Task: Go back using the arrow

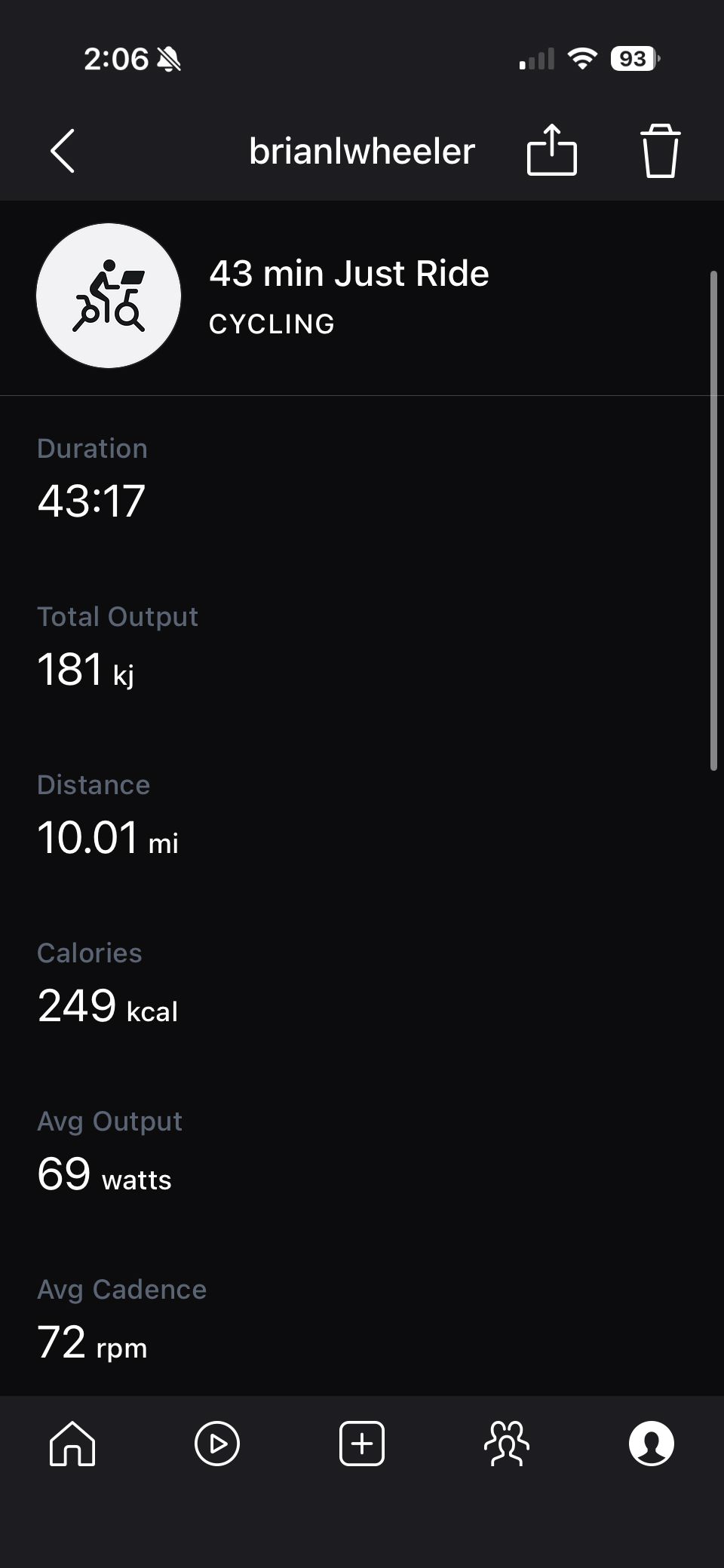Action: [x=63, y=151]
